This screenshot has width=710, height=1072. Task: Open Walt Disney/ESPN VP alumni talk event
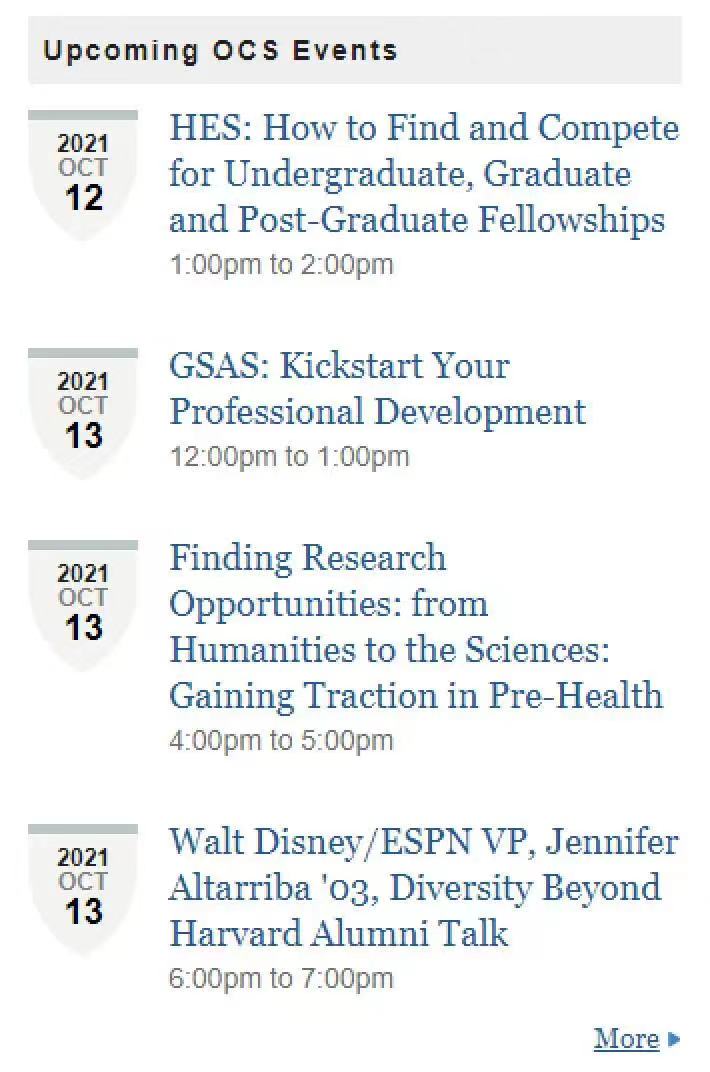pos(422,887)
